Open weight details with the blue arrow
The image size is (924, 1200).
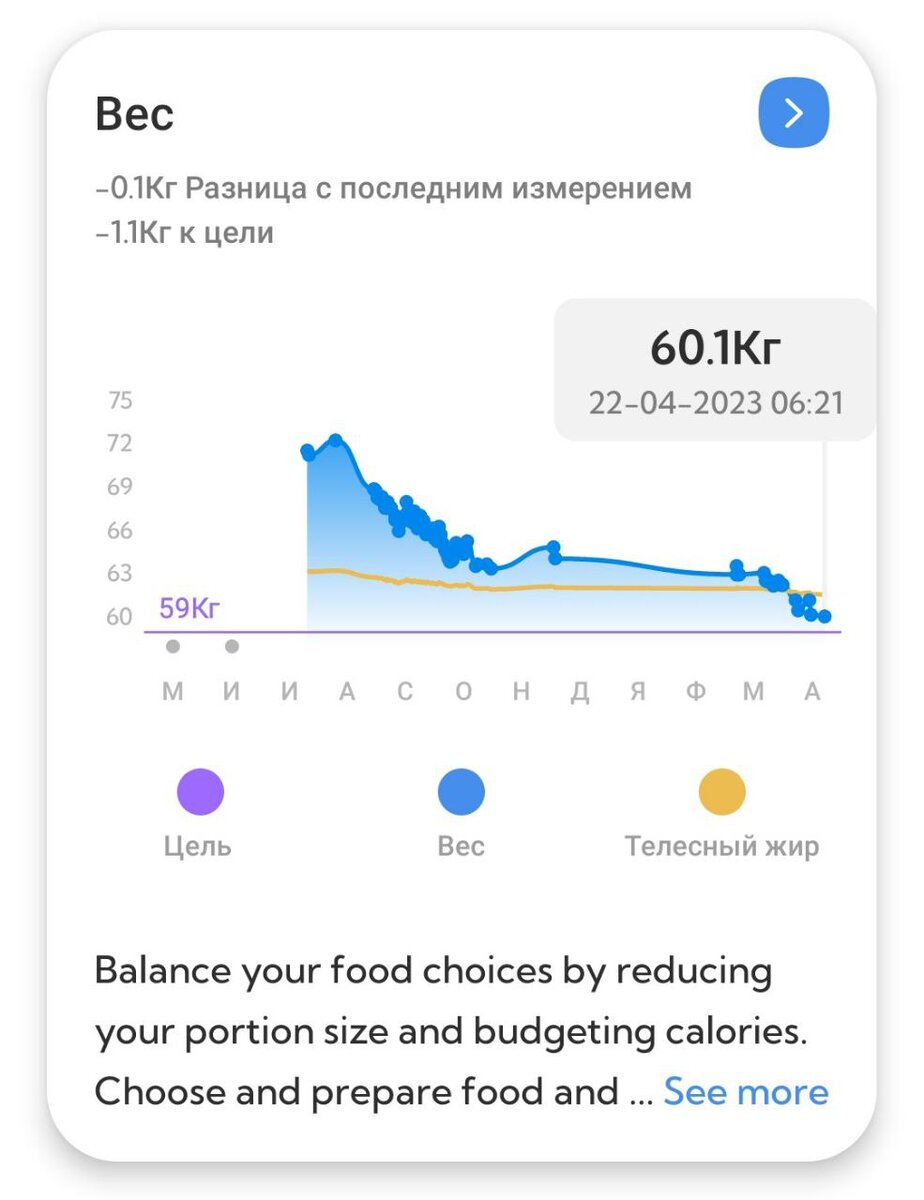794,114
